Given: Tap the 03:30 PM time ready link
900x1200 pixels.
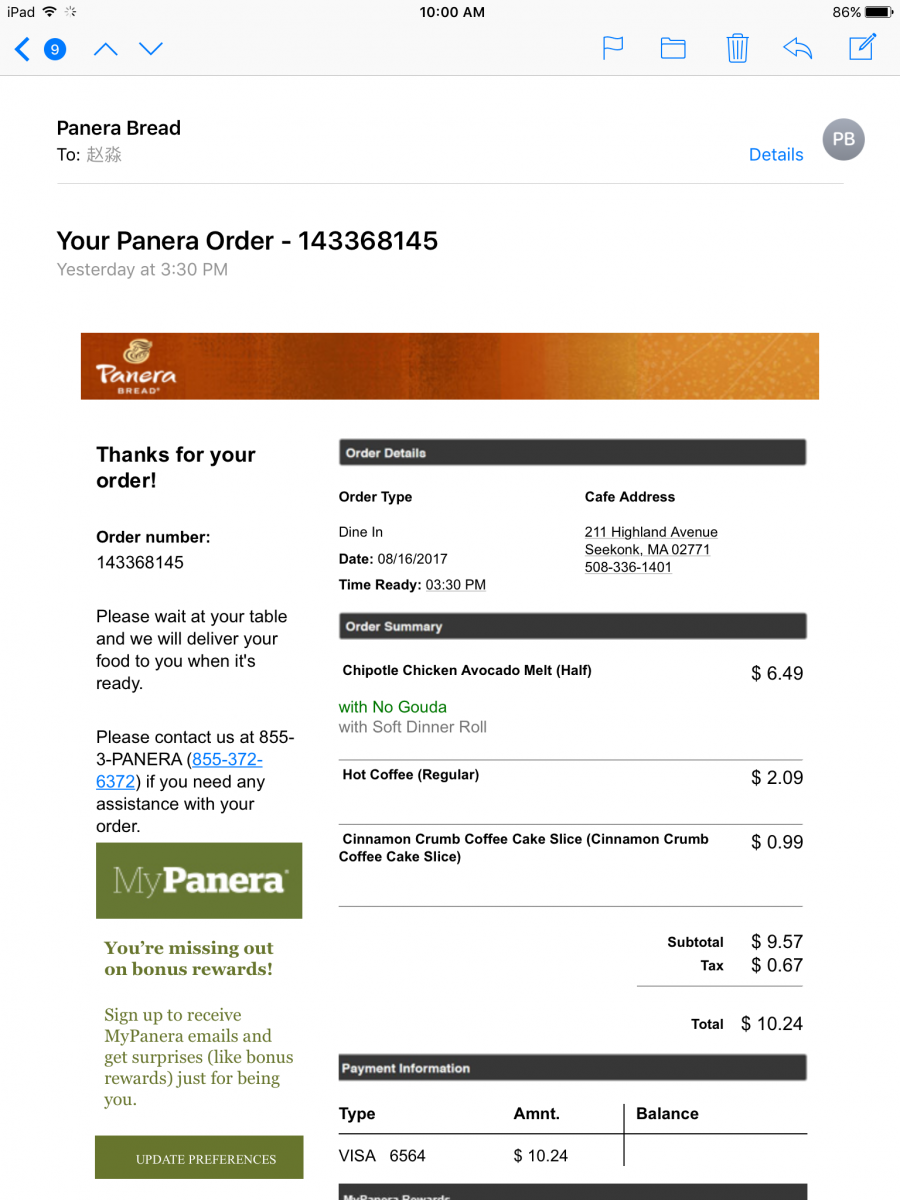Looking at the screenshot, I should 456,585.
